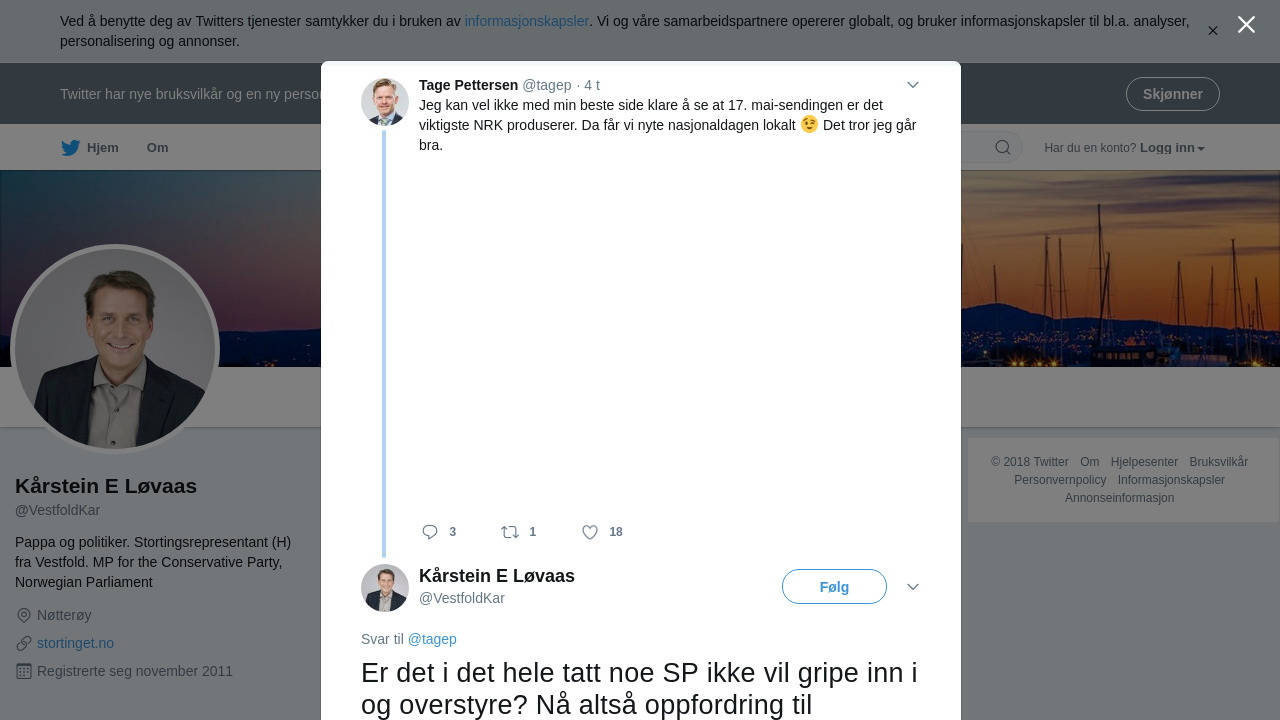Follow Kårstein E Løvaas with Følg
This screenshot has width=1280, height=720.
[x=834, y=587]
